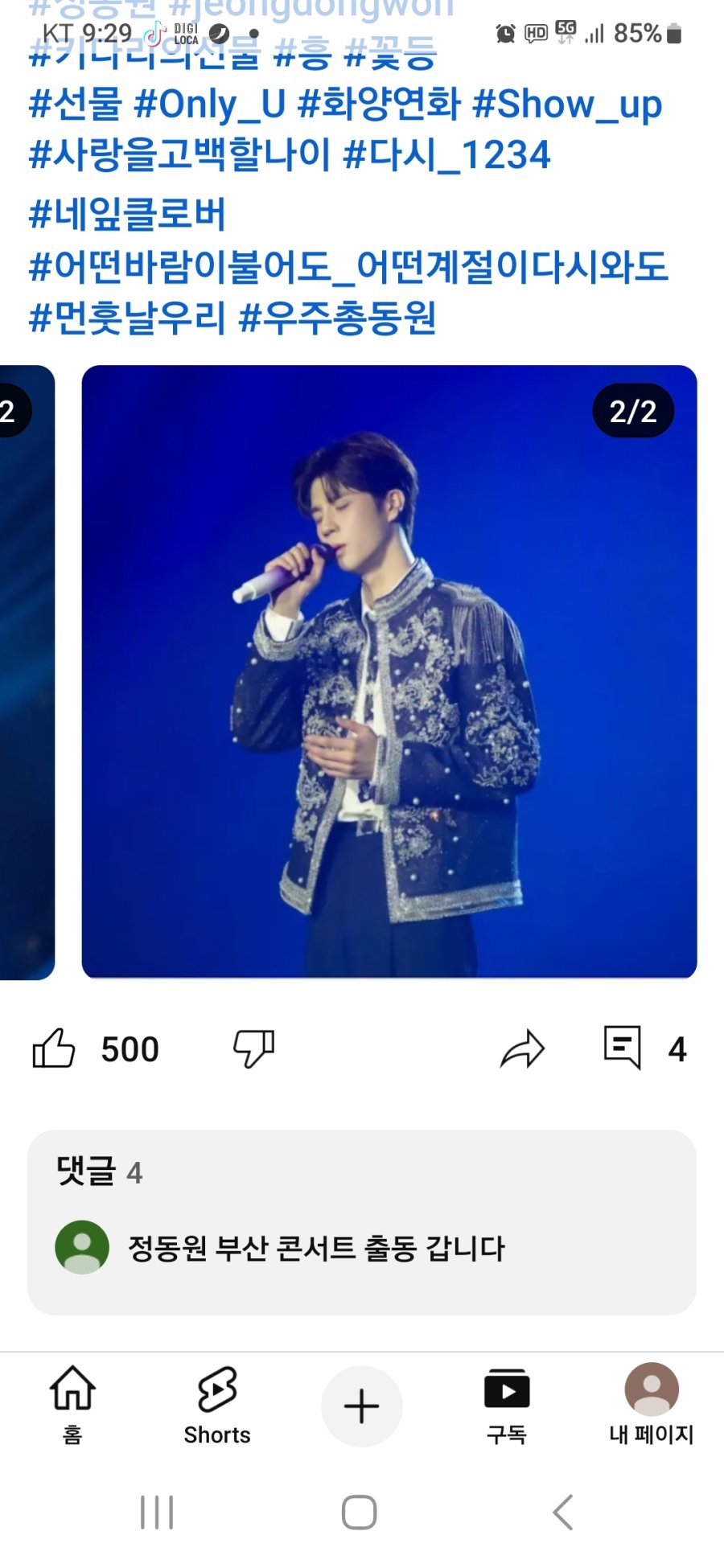Like this community post
The width and height of the screenshot is (724, 1568).
point(54,1049)
